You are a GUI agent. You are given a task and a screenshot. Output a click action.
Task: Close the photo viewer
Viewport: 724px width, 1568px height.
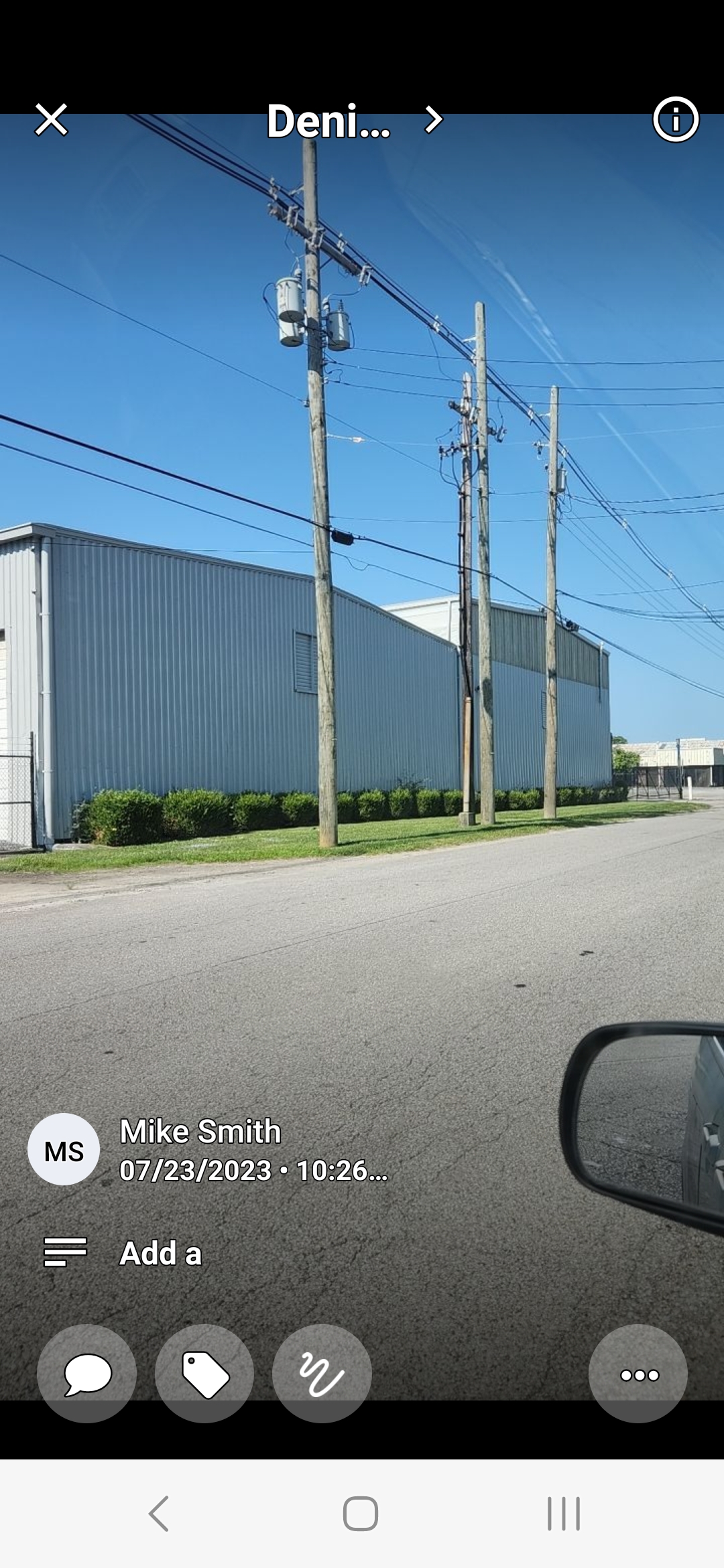[52, 120]
